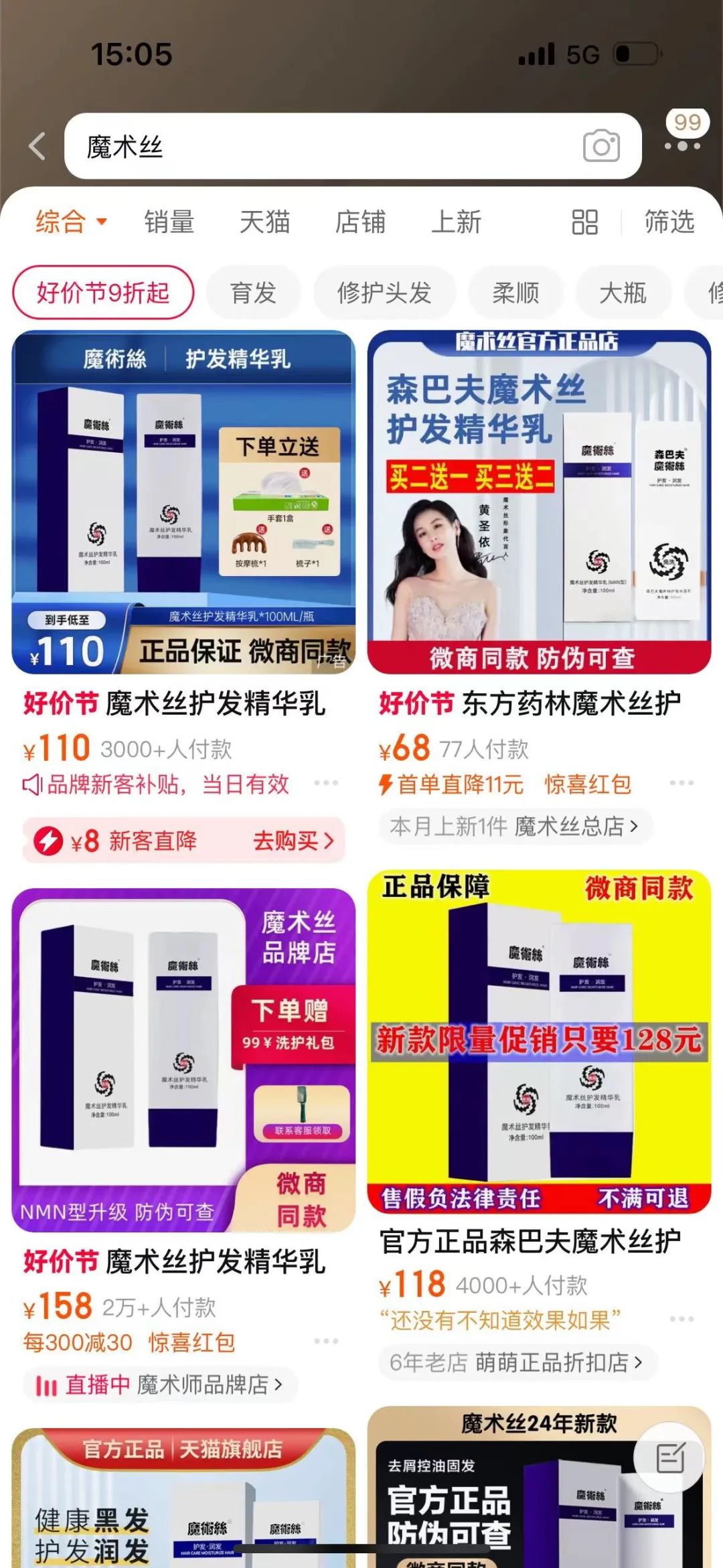Sort results by 销量
This screenshot has width=723, height=1568.
pyautogui.click(x=169, y=222)
